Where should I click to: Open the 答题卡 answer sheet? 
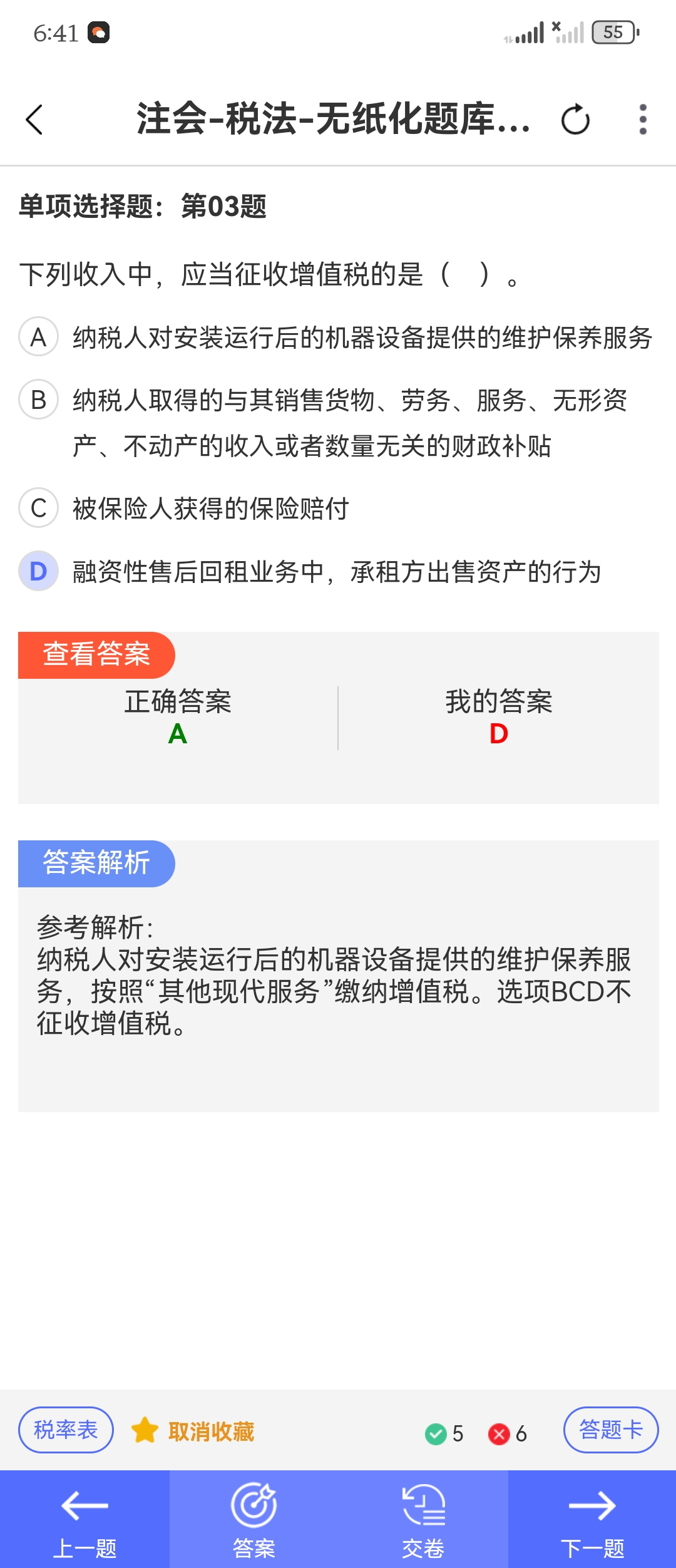611,1430
